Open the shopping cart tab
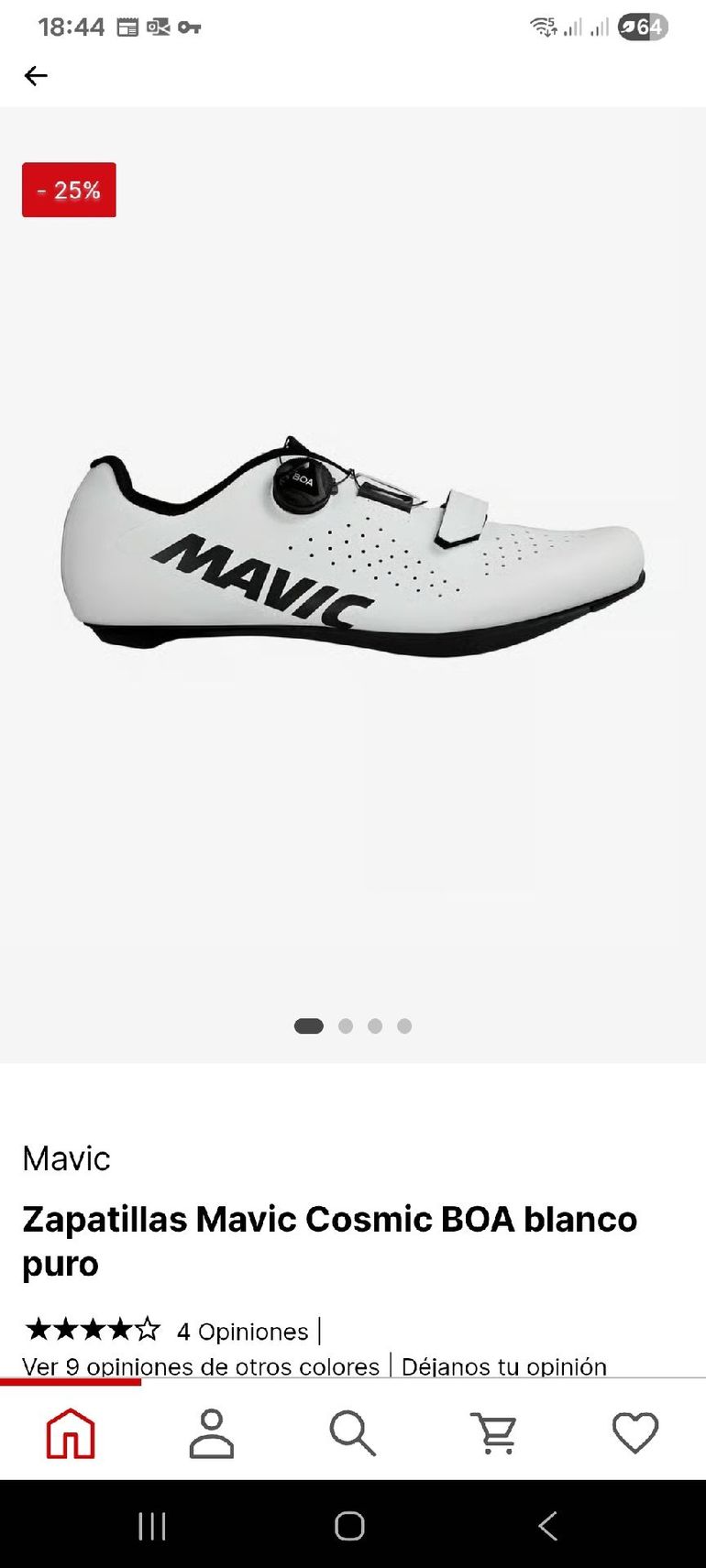Screen dimensions: 706x1568 (494, 1432)
